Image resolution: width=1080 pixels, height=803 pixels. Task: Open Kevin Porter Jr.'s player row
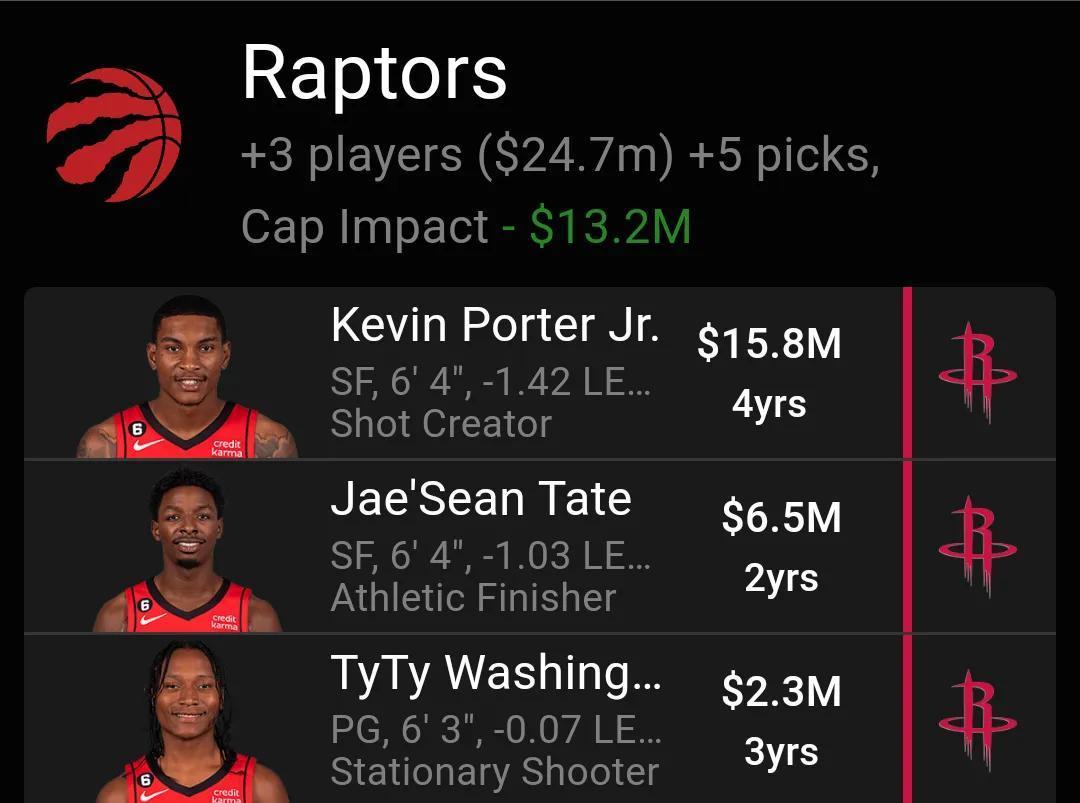coord(494,373)
